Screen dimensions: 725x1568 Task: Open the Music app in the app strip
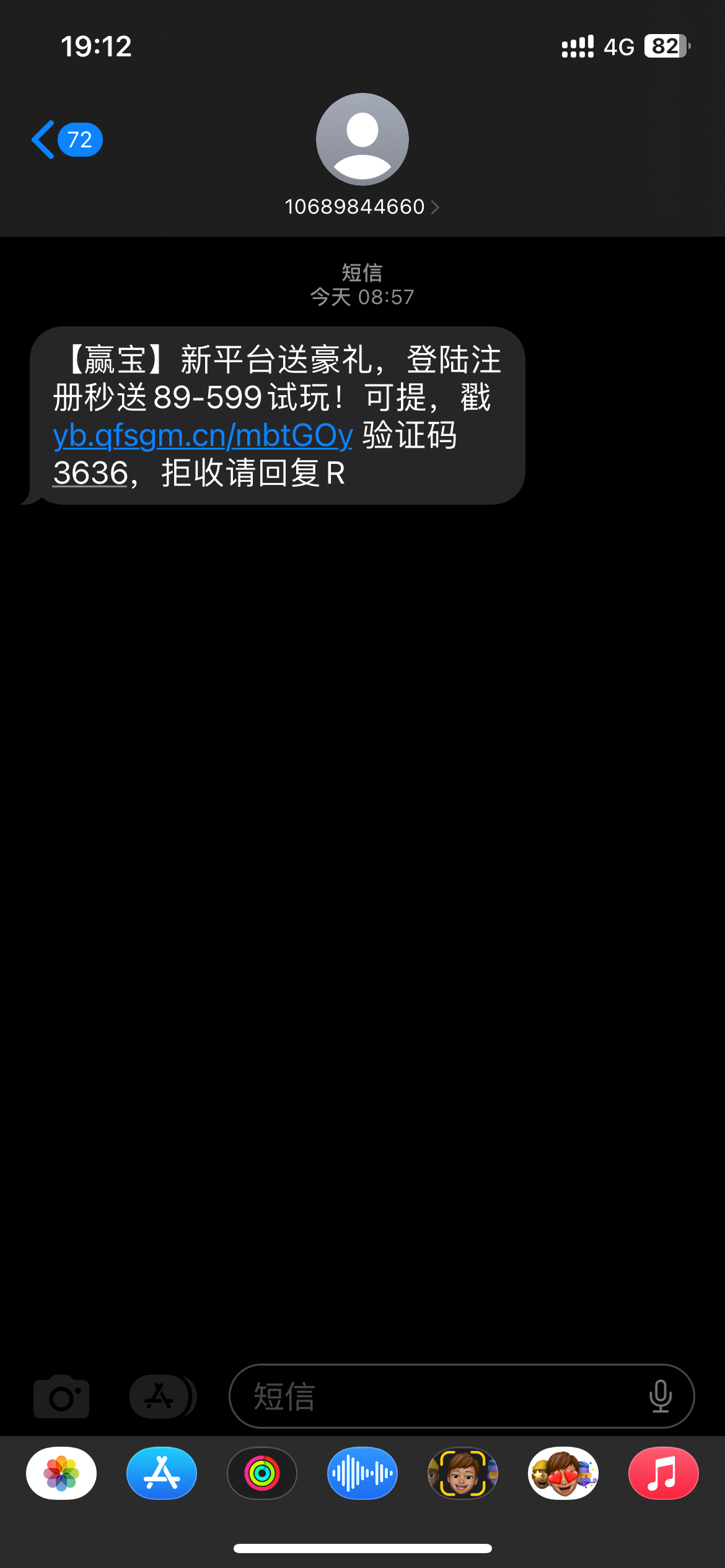[x=663, y=1473]
